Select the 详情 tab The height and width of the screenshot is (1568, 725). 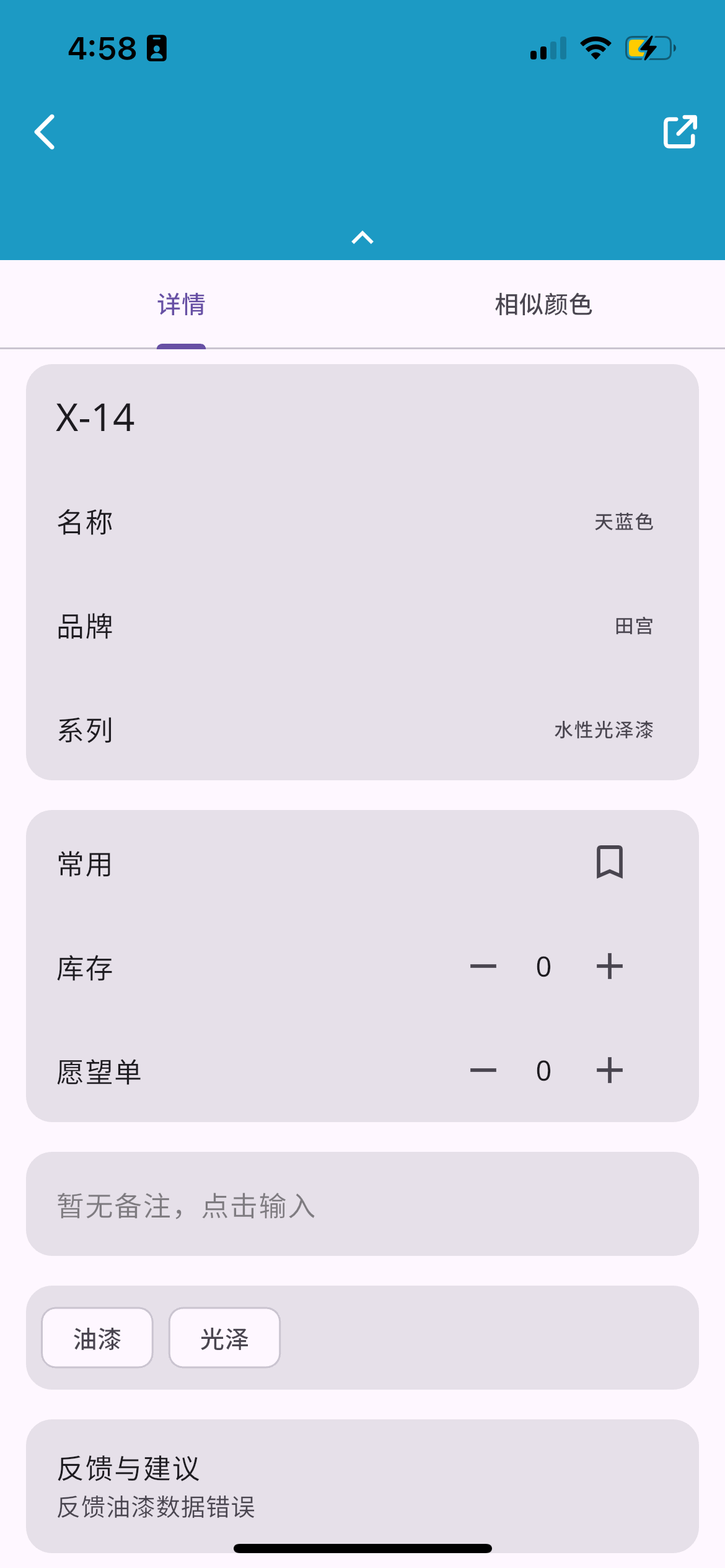click(181, 305)
